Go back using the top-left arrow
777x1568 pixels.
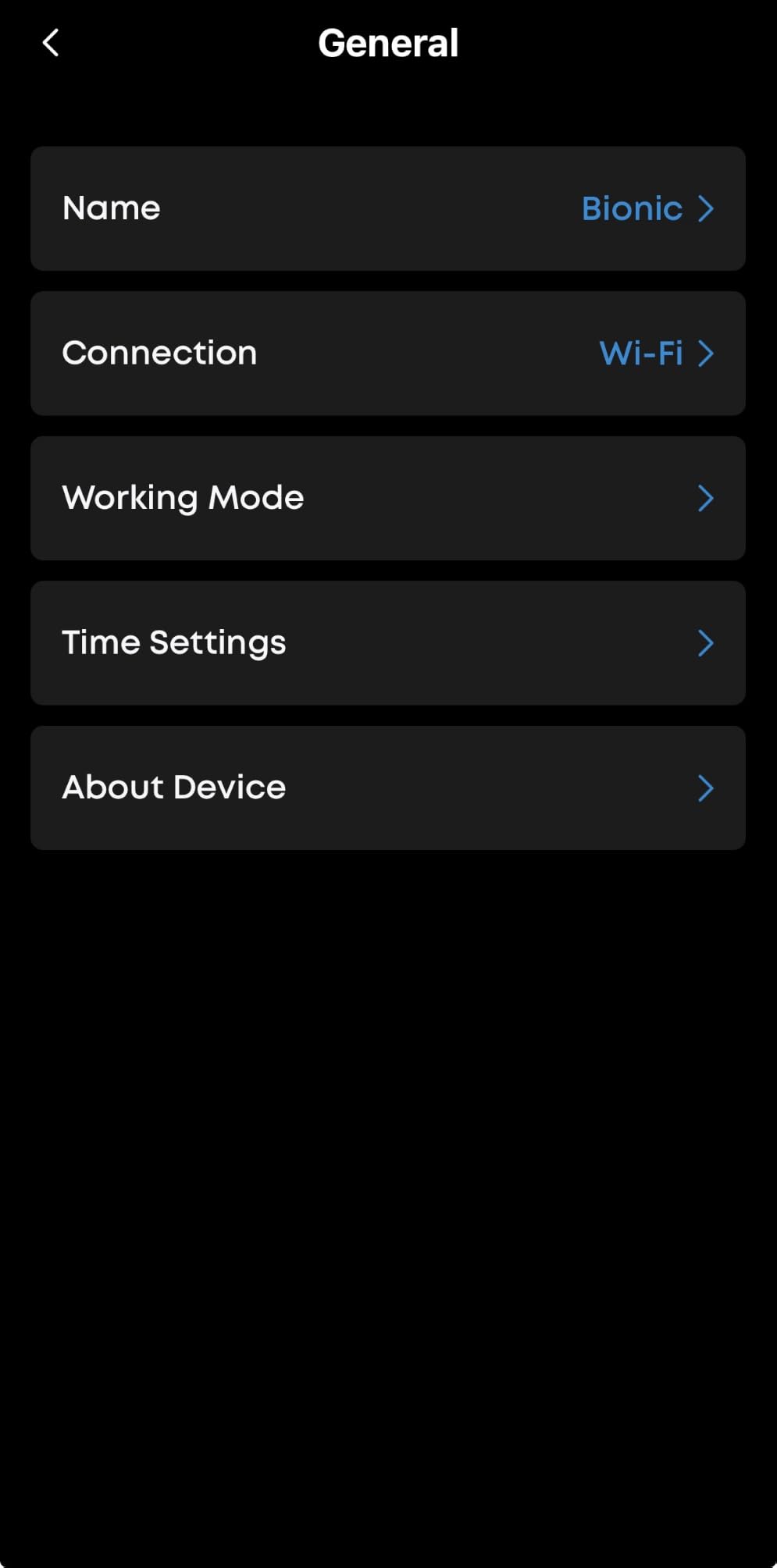(x=51, y=43)
